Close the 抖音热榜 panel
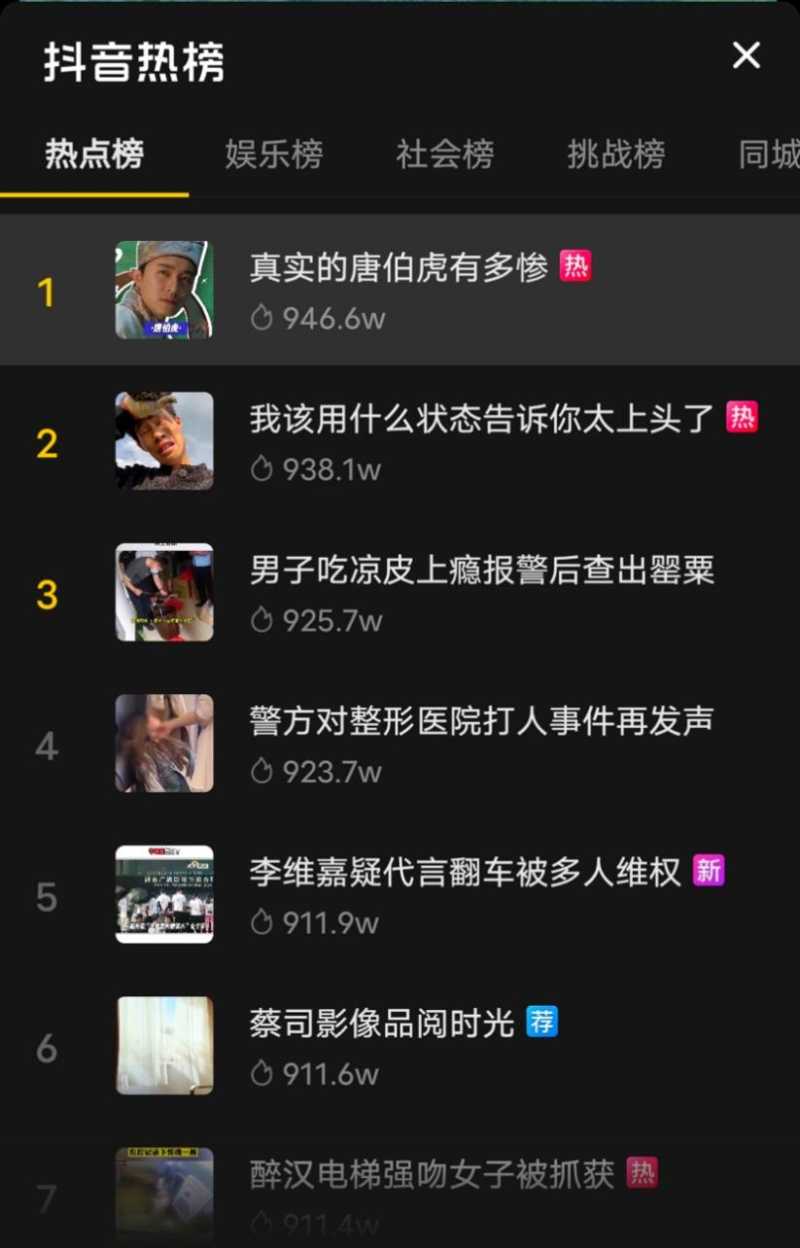Image resolution: width=800 pixels, height=1248 pixels. (746, 56)
